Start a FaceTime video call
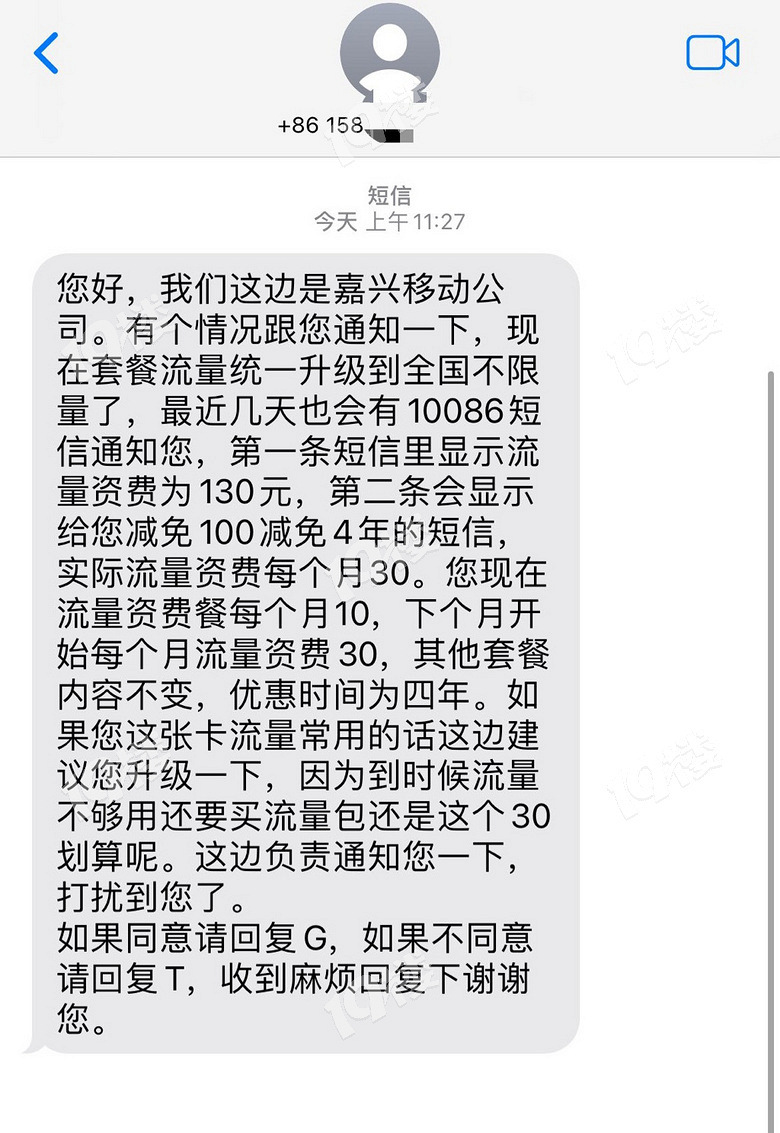 (x=712, y=53)
